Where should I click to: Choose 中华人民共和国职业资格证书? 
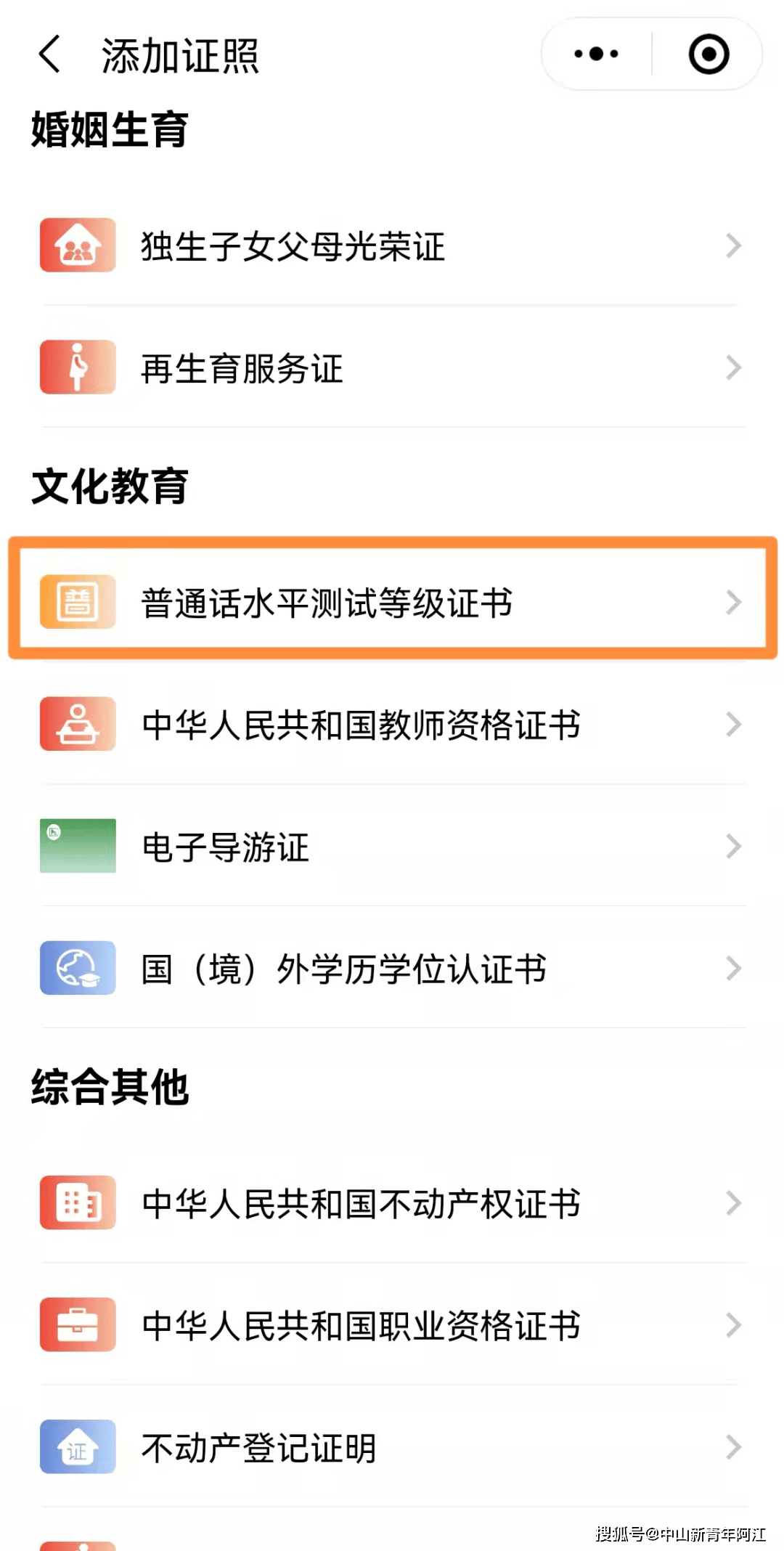(x=392, y=1325)
